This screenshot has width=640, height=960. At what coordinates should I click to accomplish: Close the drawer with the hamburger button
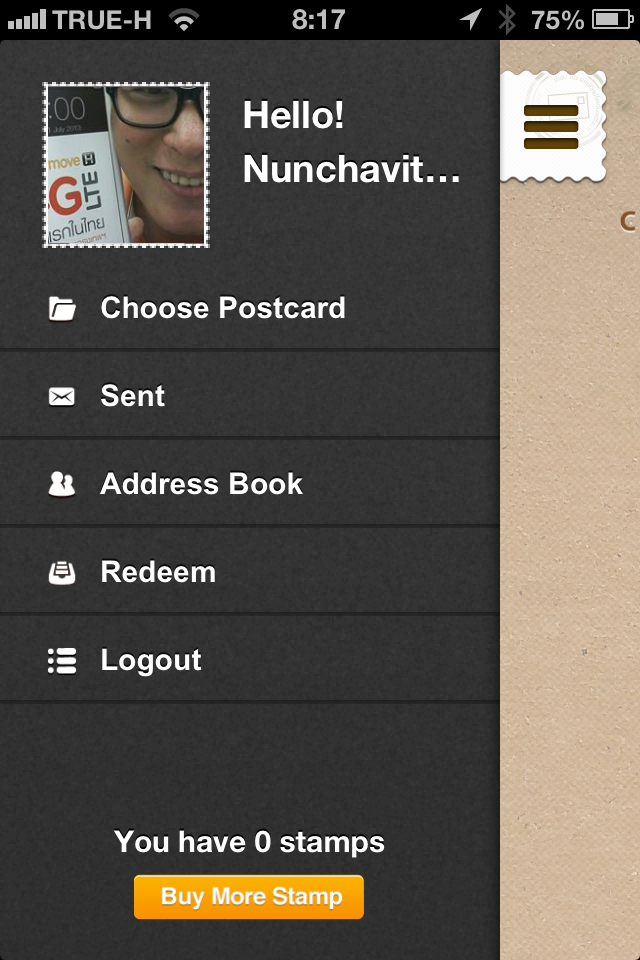pos(551,127)
